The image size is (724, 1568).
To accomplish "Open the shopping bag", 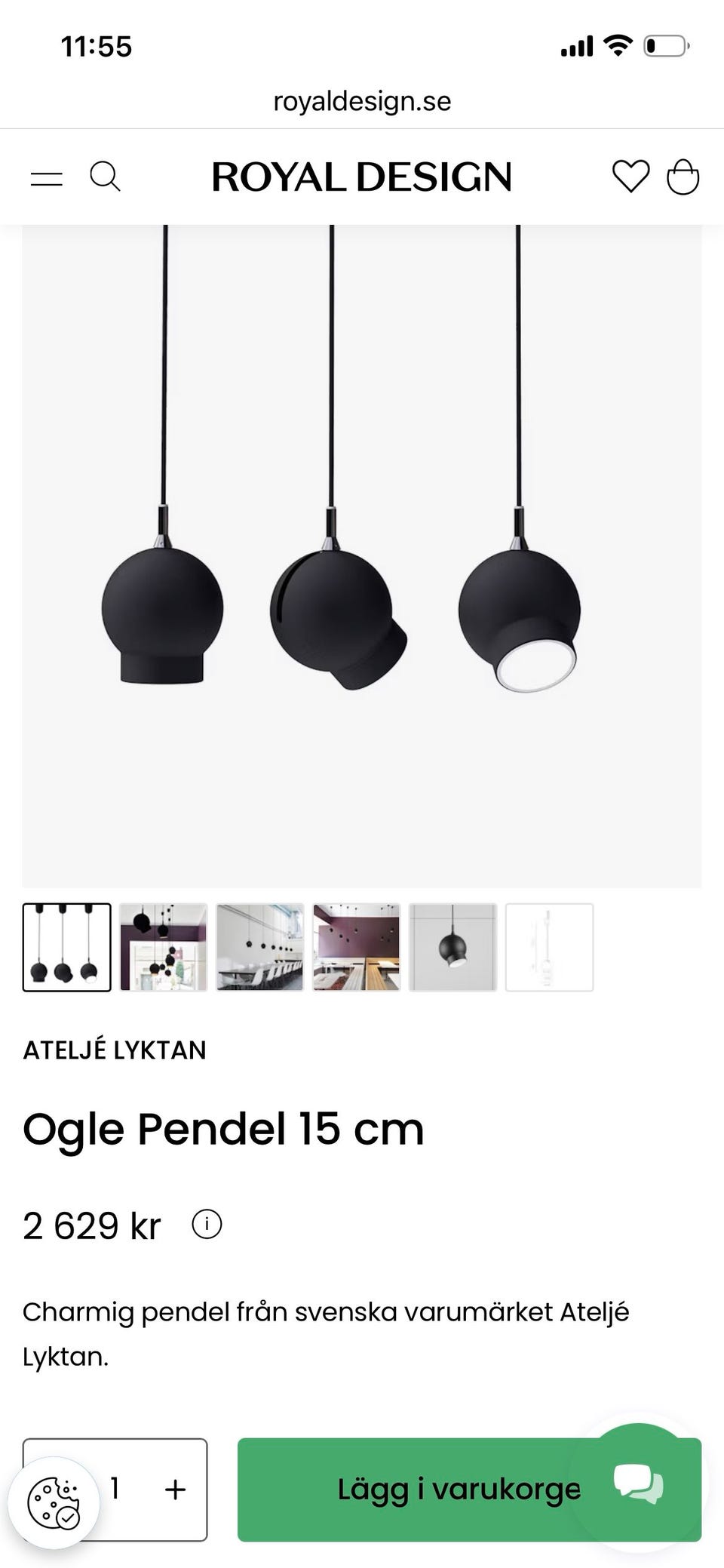I will (683, 177).
